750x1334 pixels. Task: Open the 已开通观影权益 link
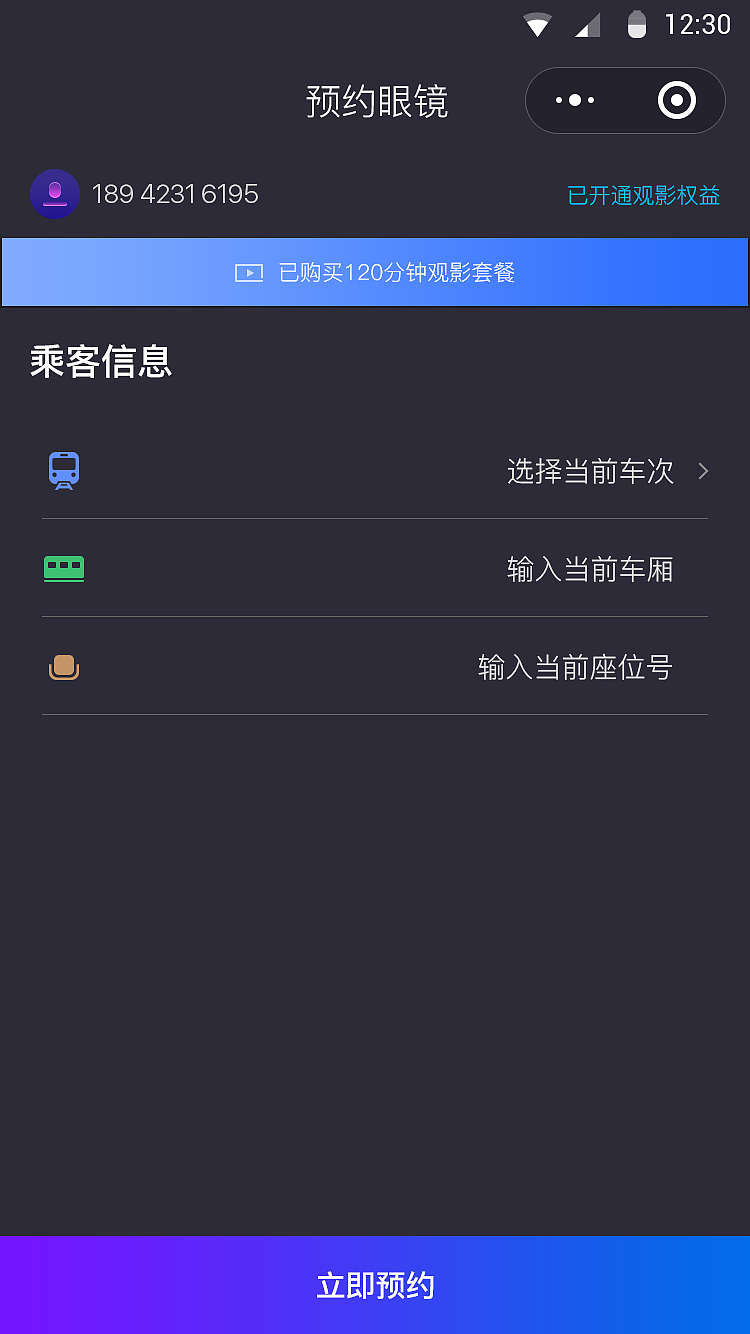pos(644,196)
